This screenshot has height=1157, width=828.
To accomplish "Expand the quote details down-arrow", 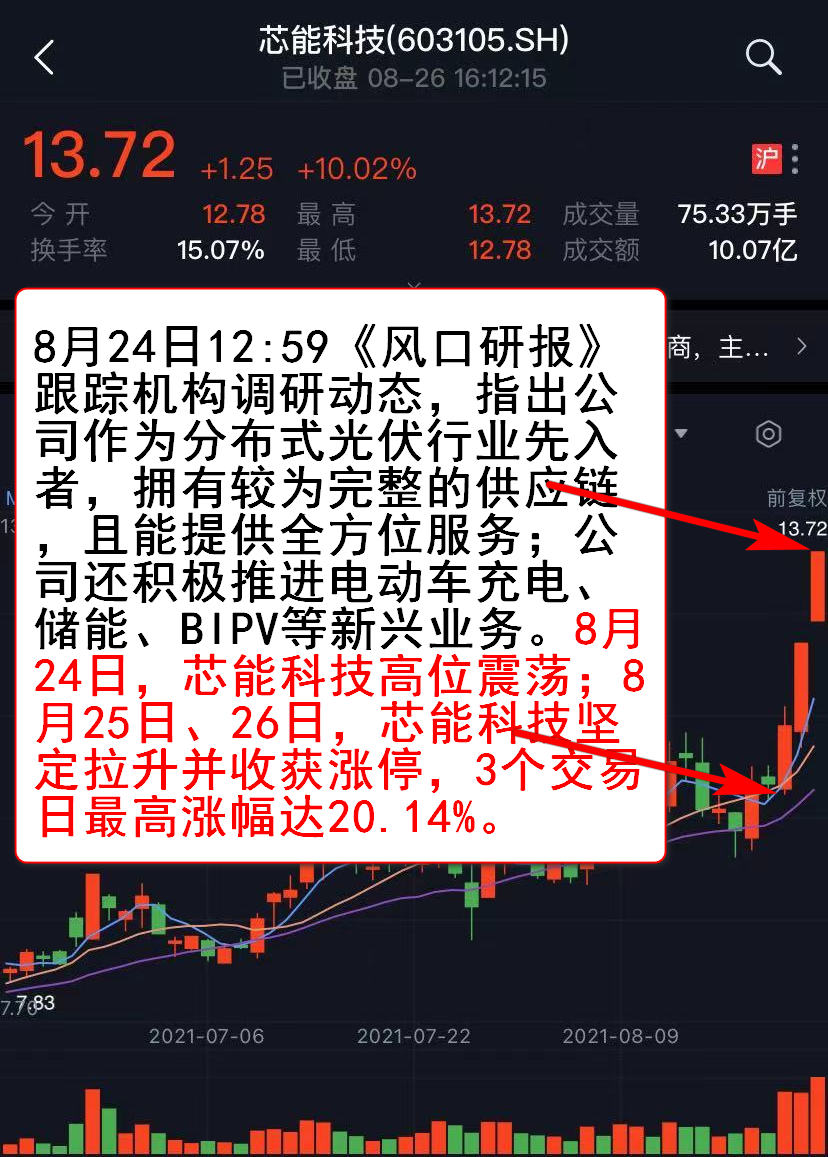I will tap(414, 285).
